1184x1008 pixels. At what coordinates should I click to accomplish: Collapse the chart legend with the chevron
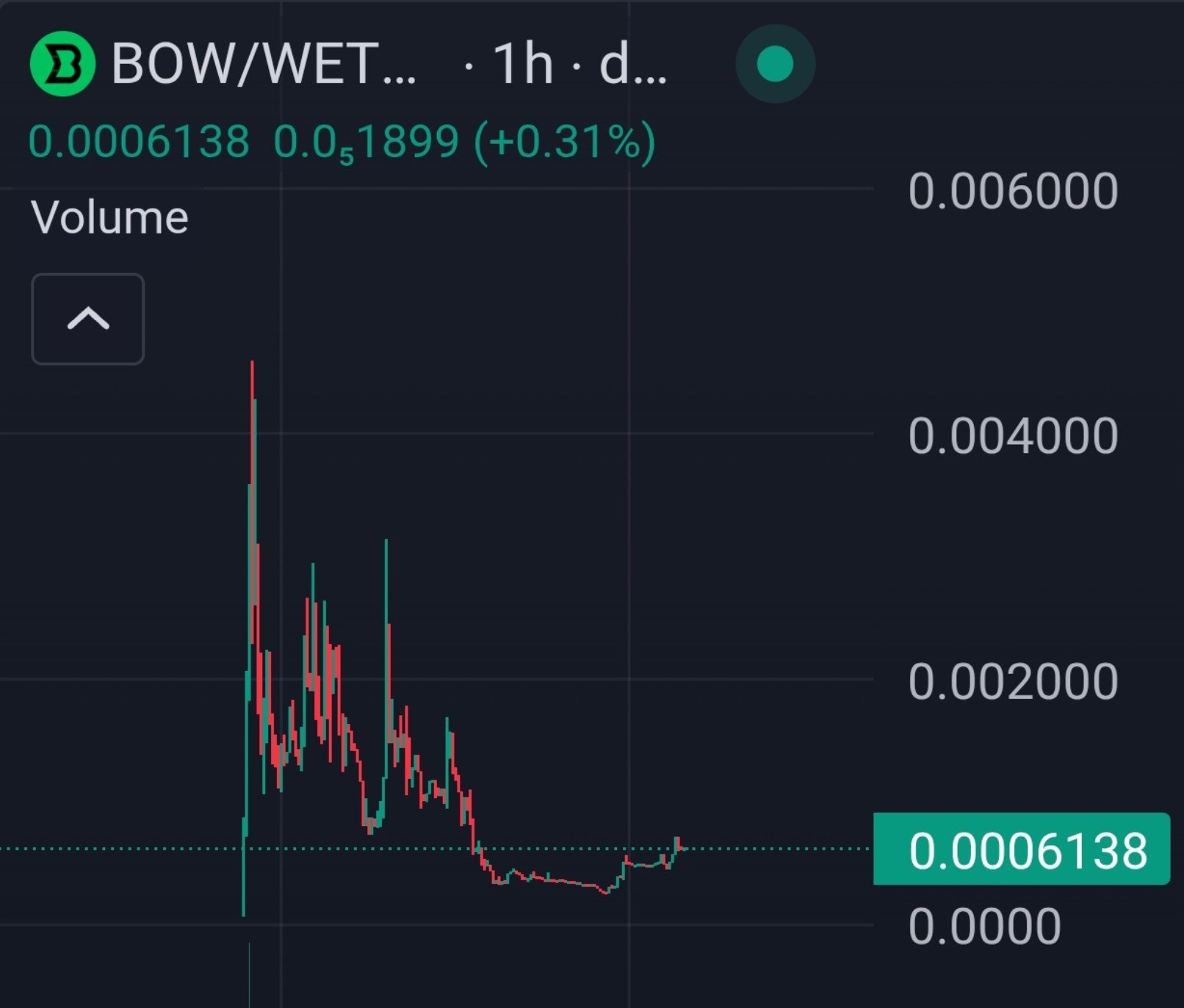tap(87, 319)
